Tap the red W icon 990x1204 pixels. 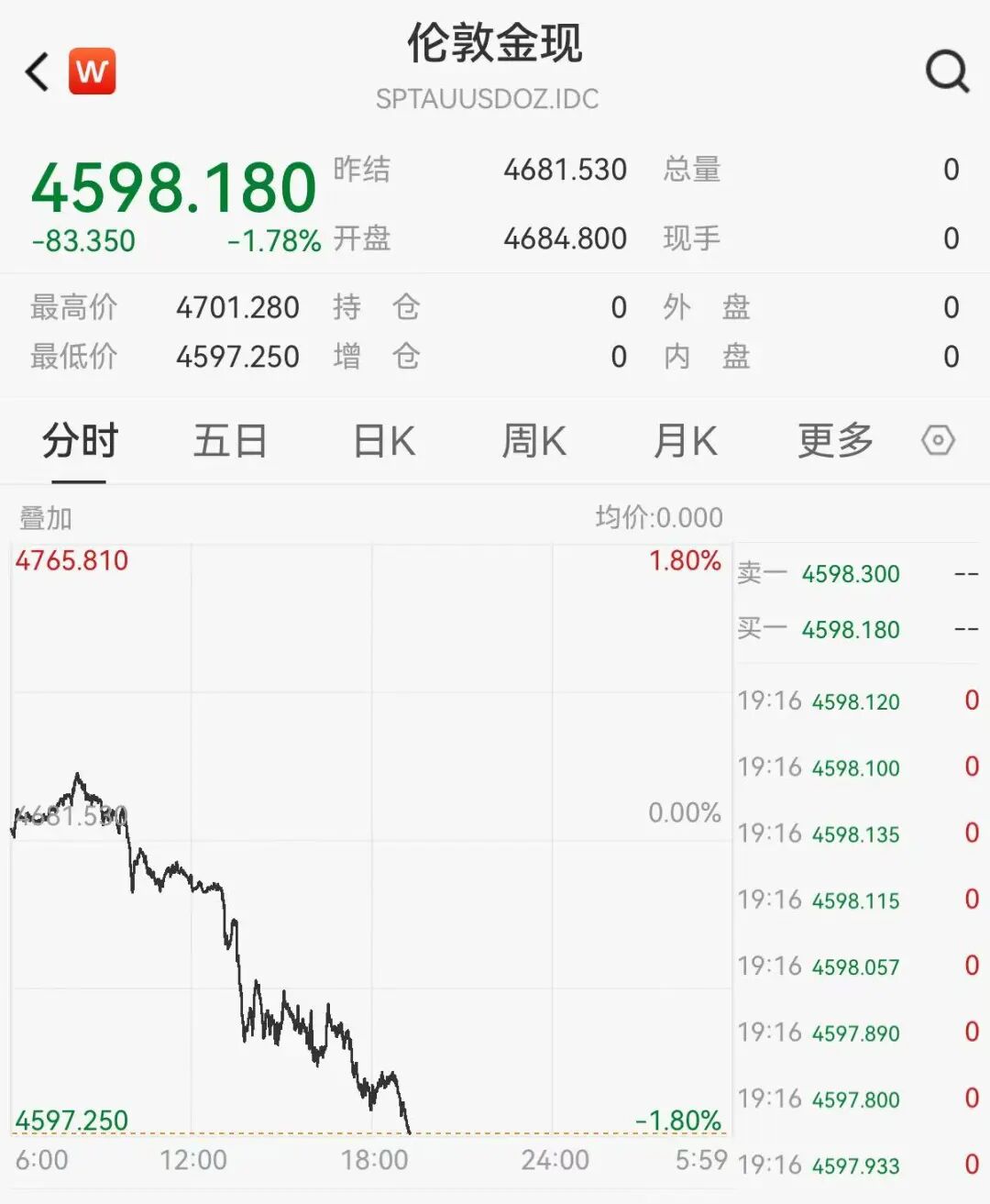tap(92, 72)
